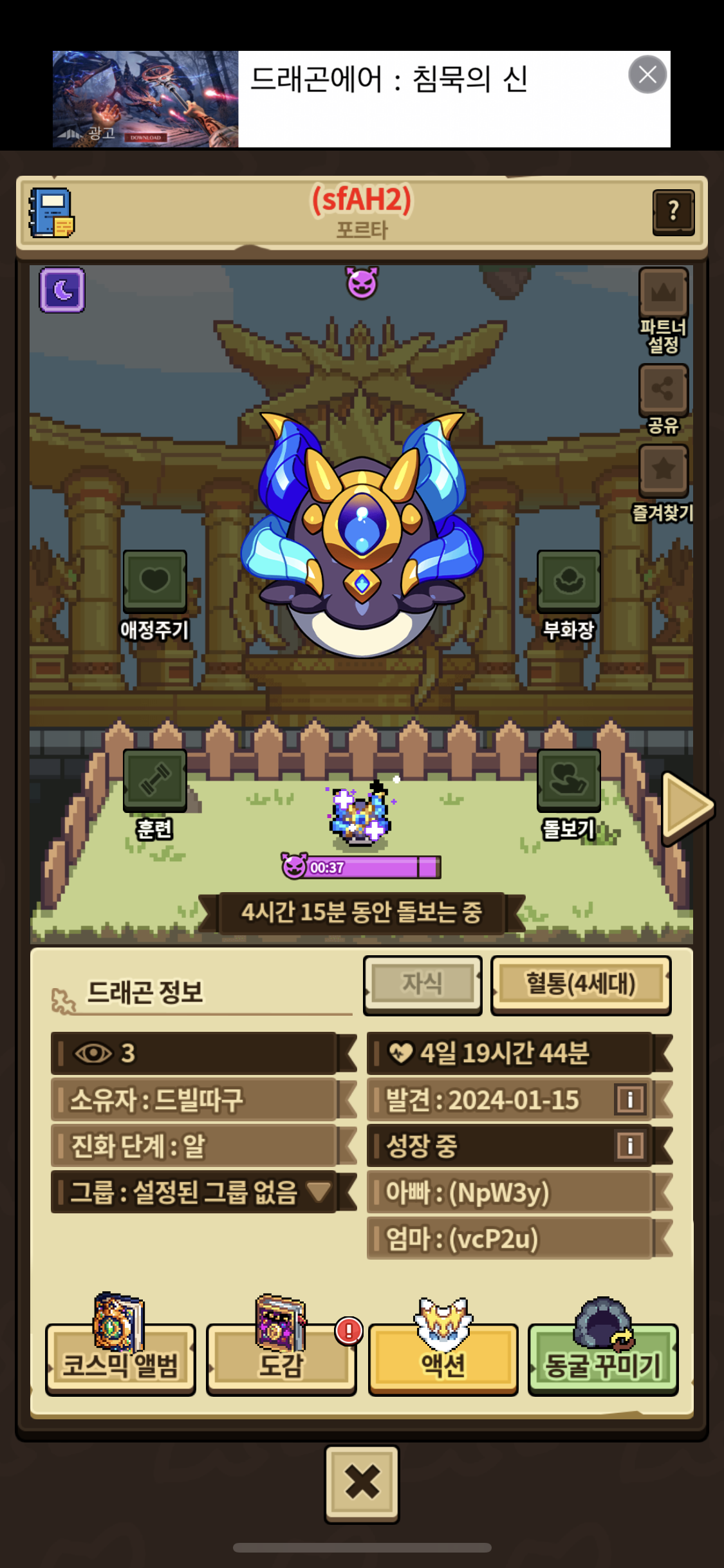Share this dragon via 공유

click(x=664, y=390)
